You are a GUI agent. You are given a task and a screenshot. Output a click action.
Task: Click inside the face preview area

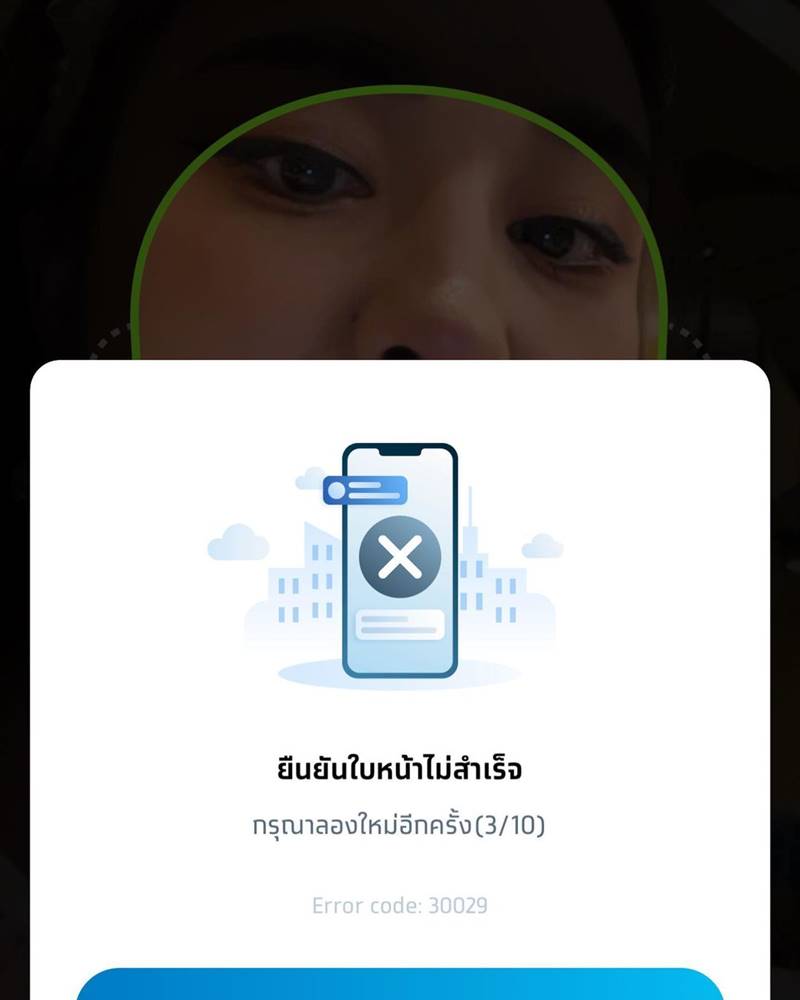pyautogui.click(x=400, y=220)
